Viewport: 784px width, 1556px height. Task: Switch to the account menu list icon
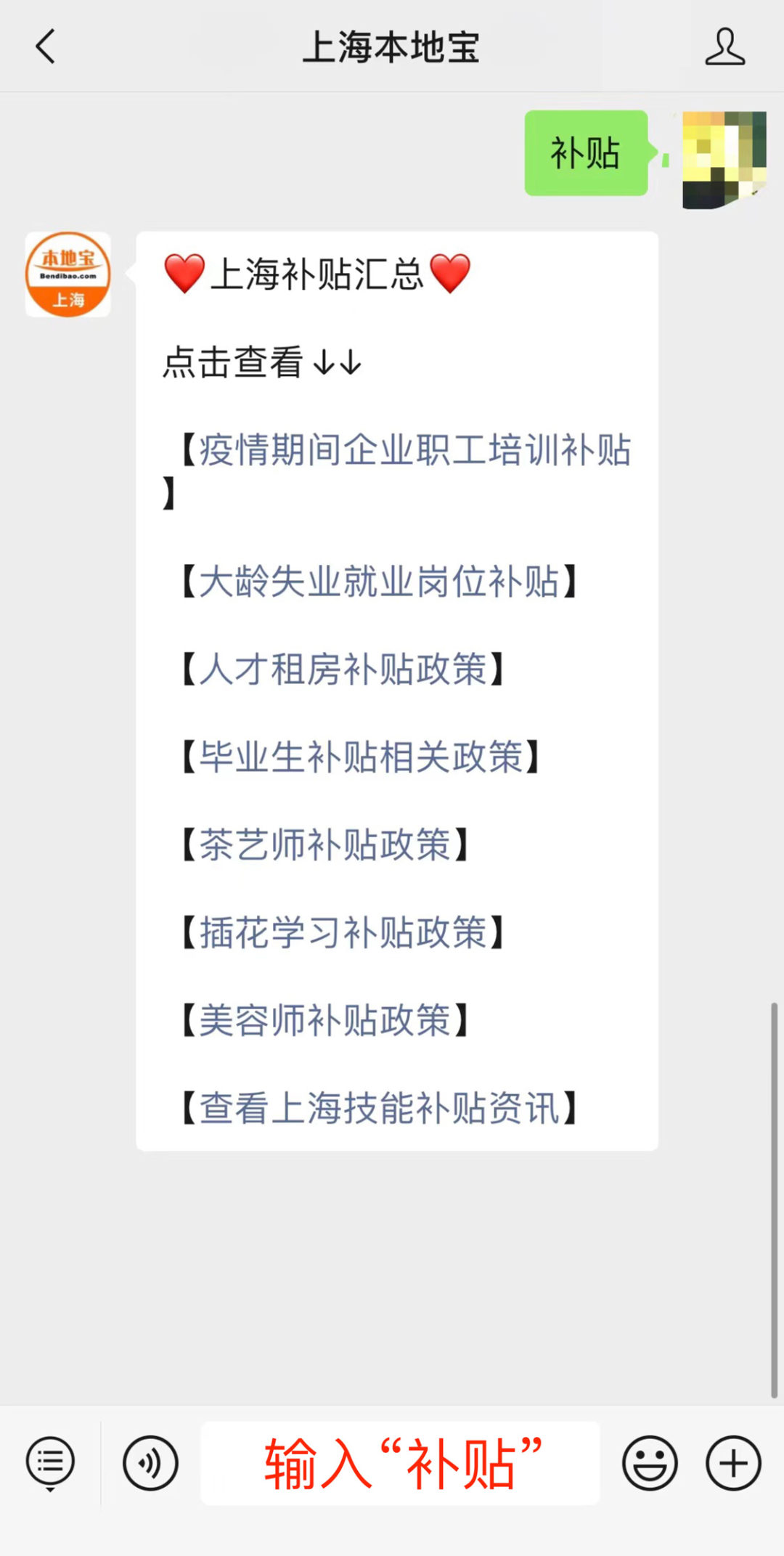pos(50,1463)
